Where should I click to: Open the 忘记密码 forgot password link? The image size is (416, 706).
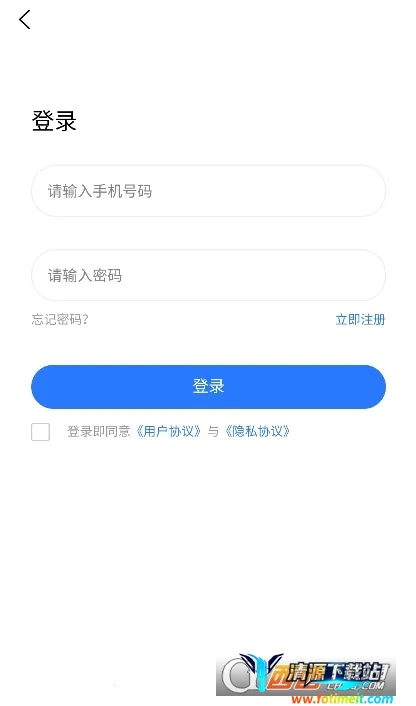coord(60,319)
